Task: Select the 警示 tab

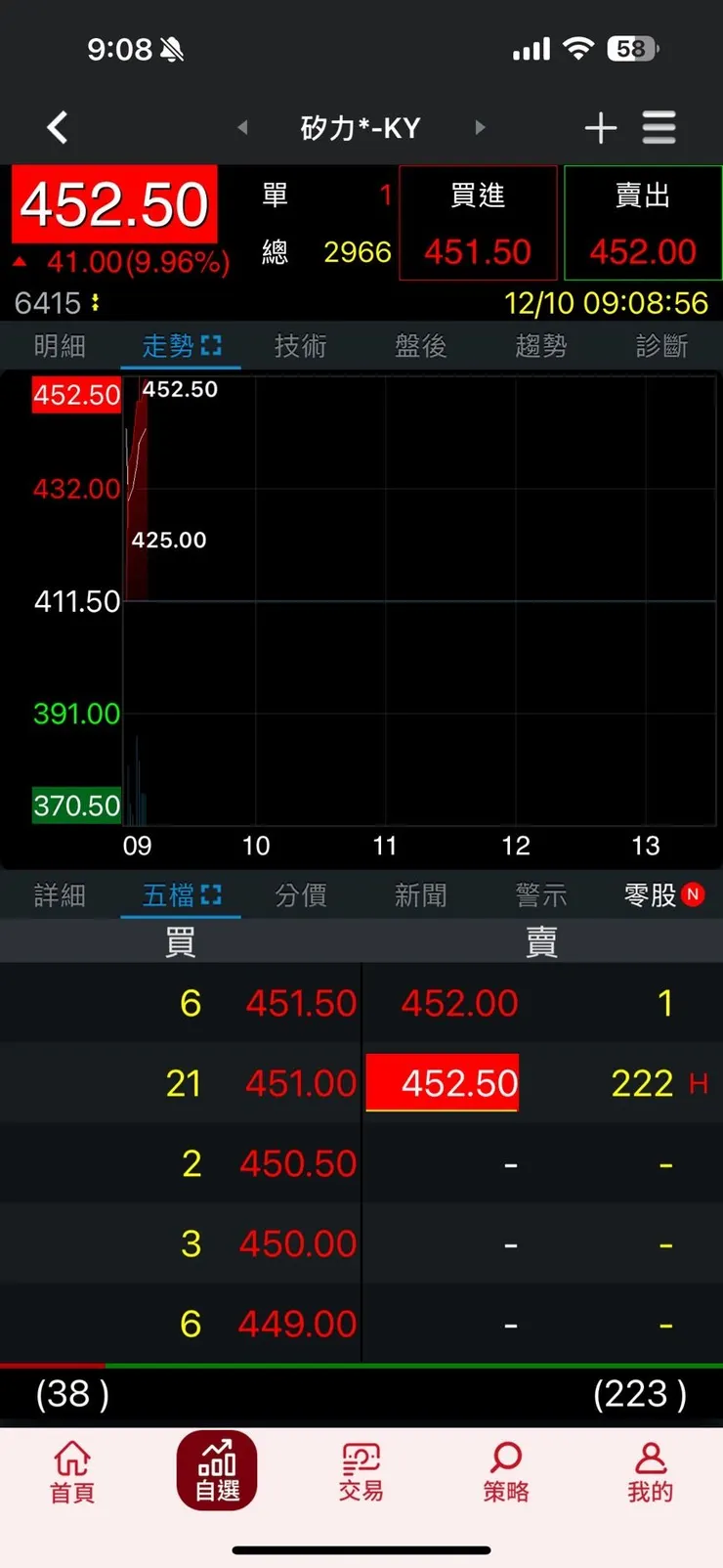Action: pos(540,895)
